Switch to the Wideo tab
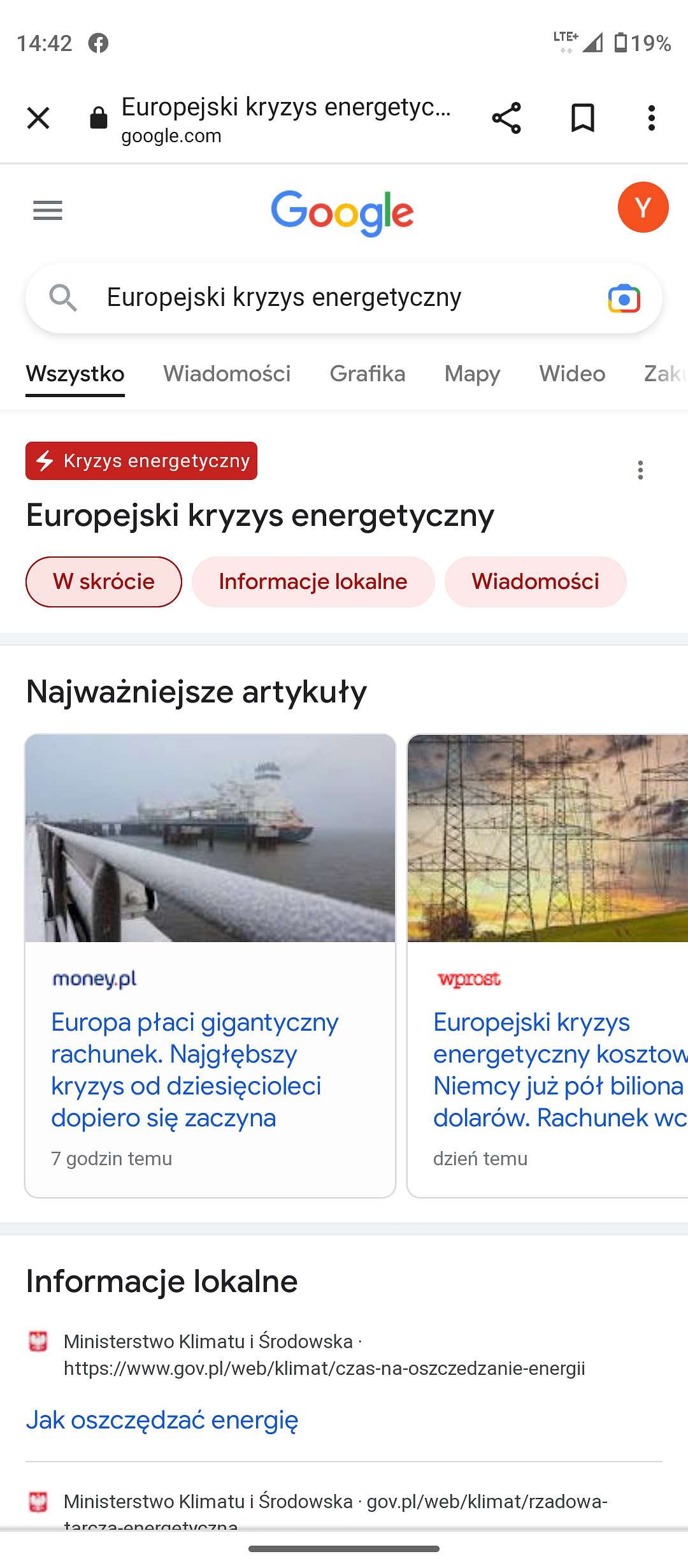Image resolution: width=688 pixels, height=1568 pixels. (x=572, y=374)
